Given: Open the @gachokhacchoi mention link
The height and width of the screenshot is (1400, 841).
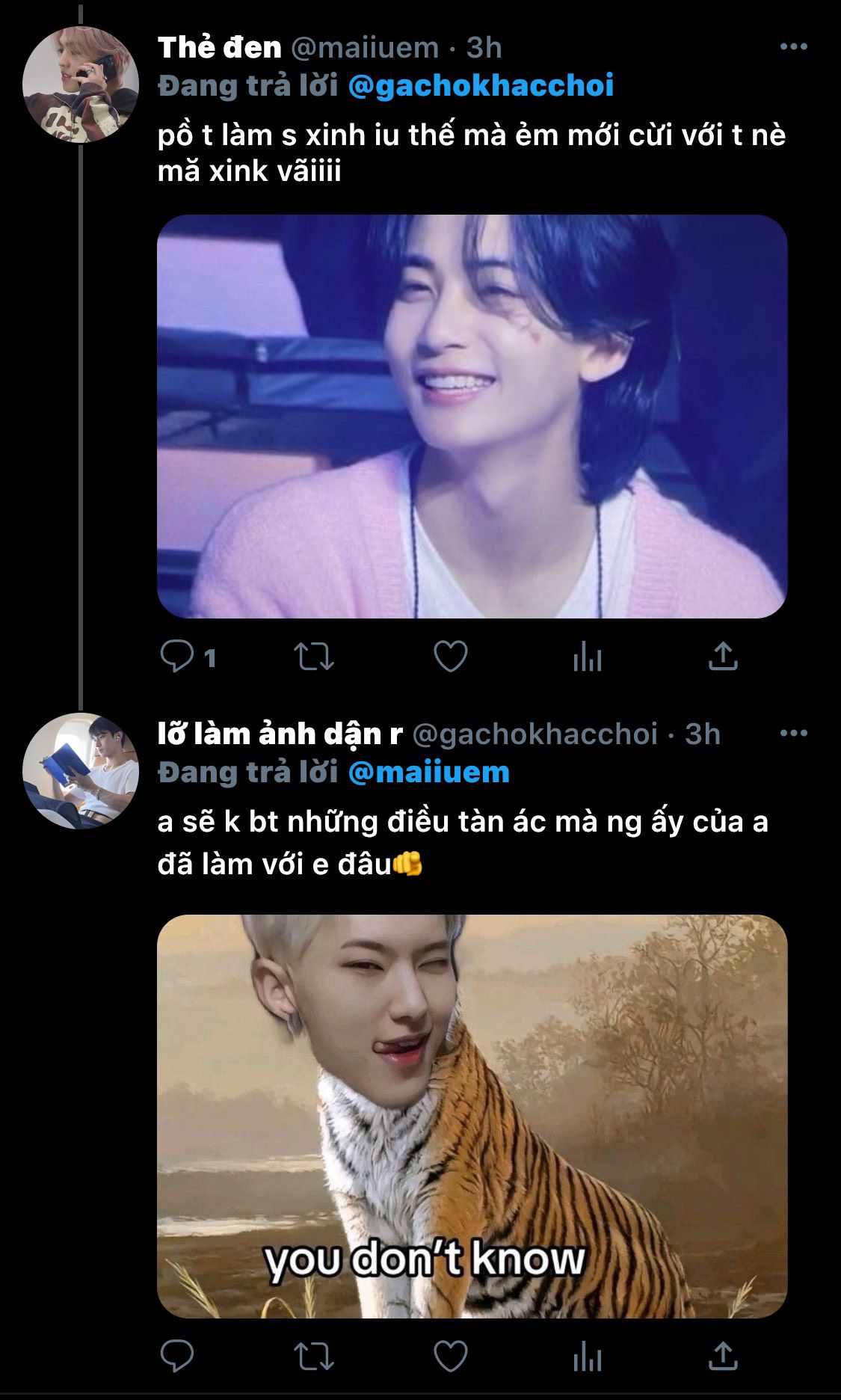Looking at the screenshot, I should coord(481,85).
